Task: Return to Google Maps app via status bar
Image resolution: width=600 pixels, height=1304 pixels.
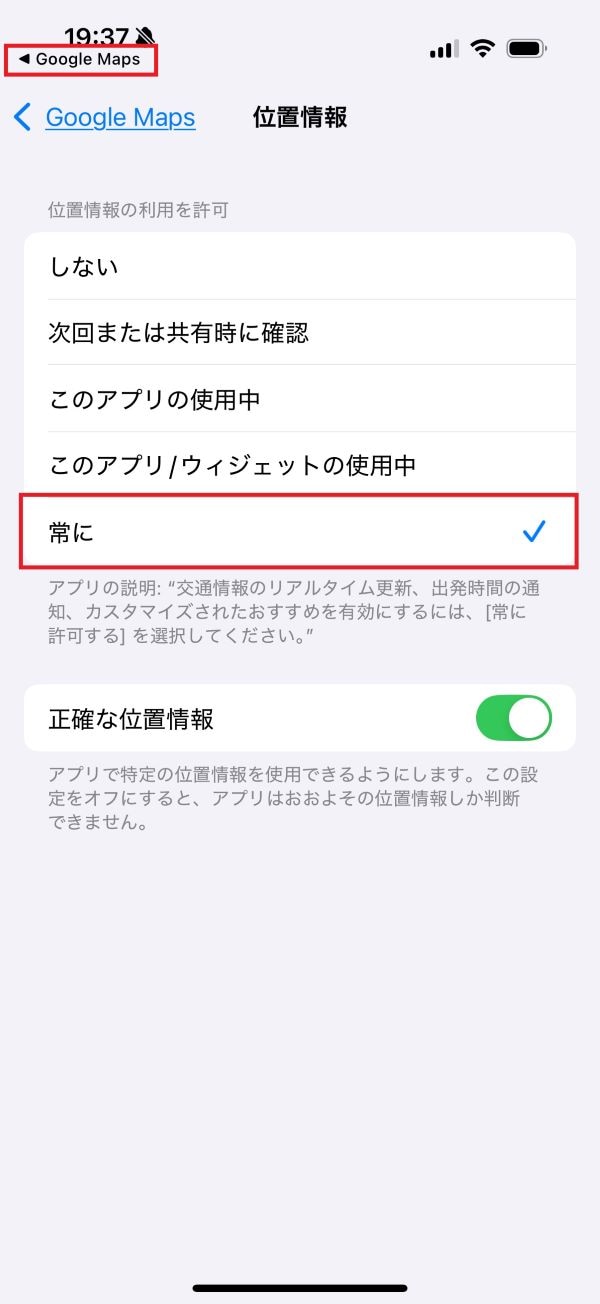Action: (x=80, y=60)
